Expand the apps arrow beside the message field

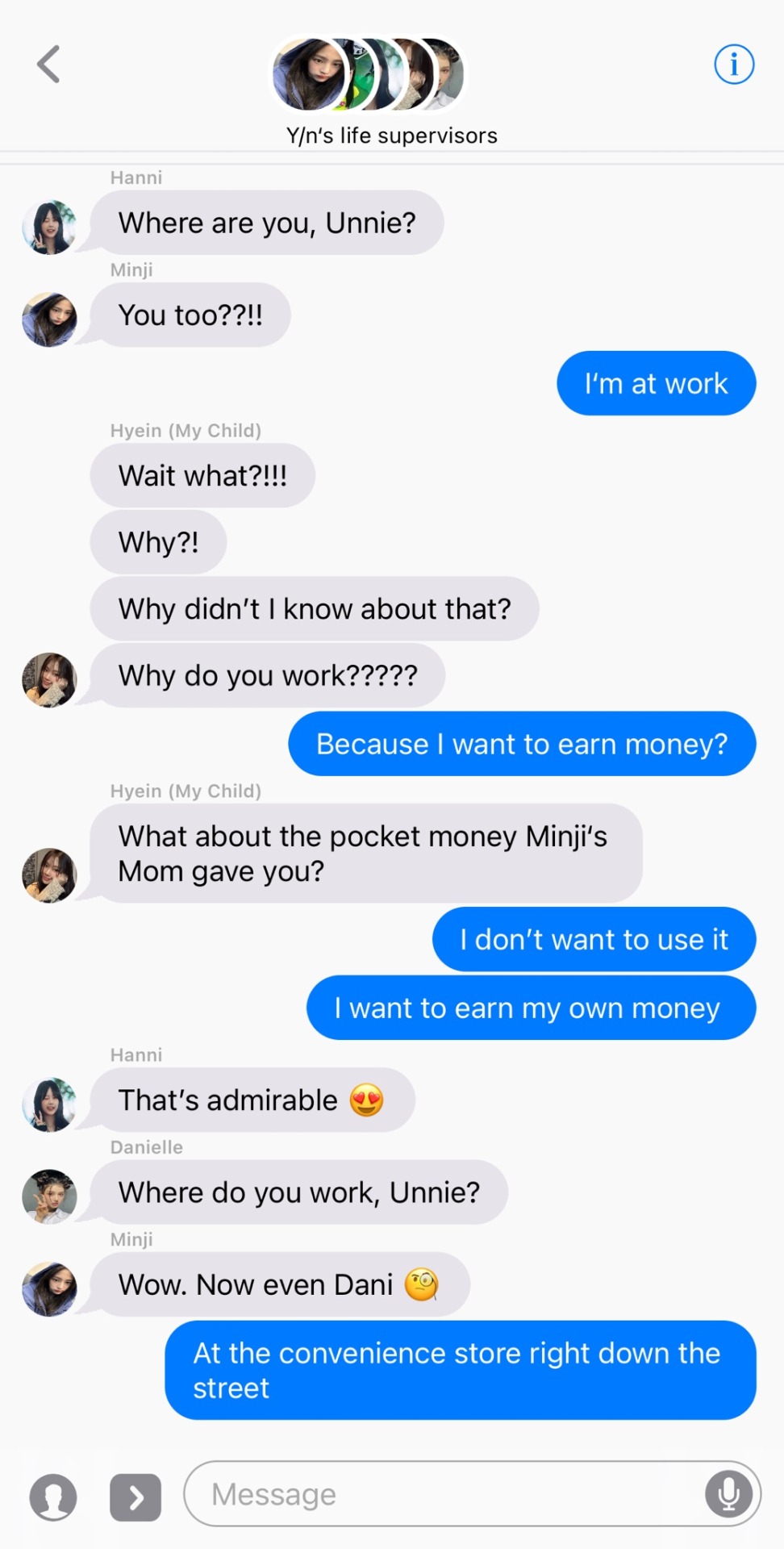pos(136,1497)
